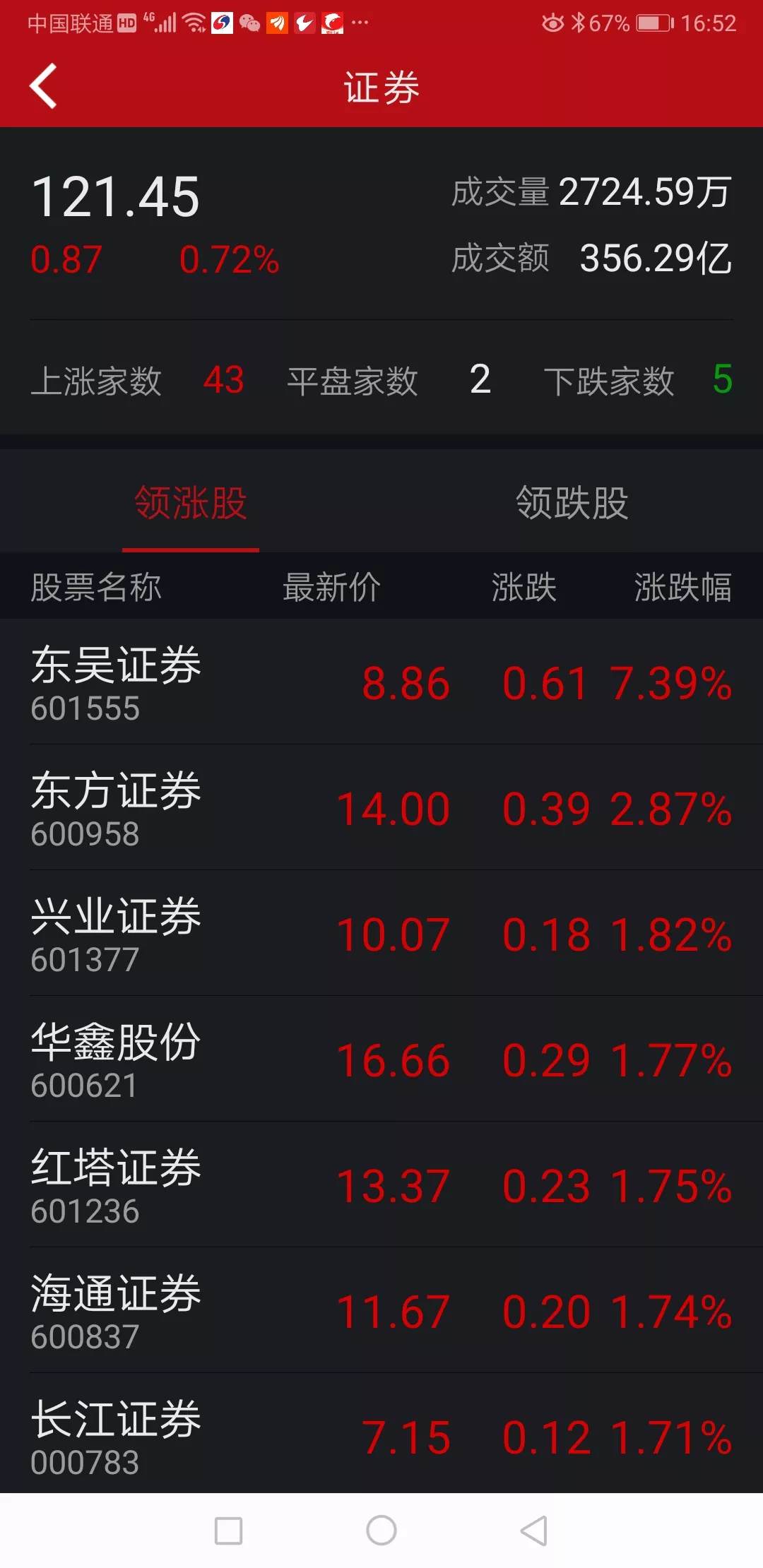
Task: View 长江证券 000783 details
Action: pyautogui.click(x=381, y=1434)
